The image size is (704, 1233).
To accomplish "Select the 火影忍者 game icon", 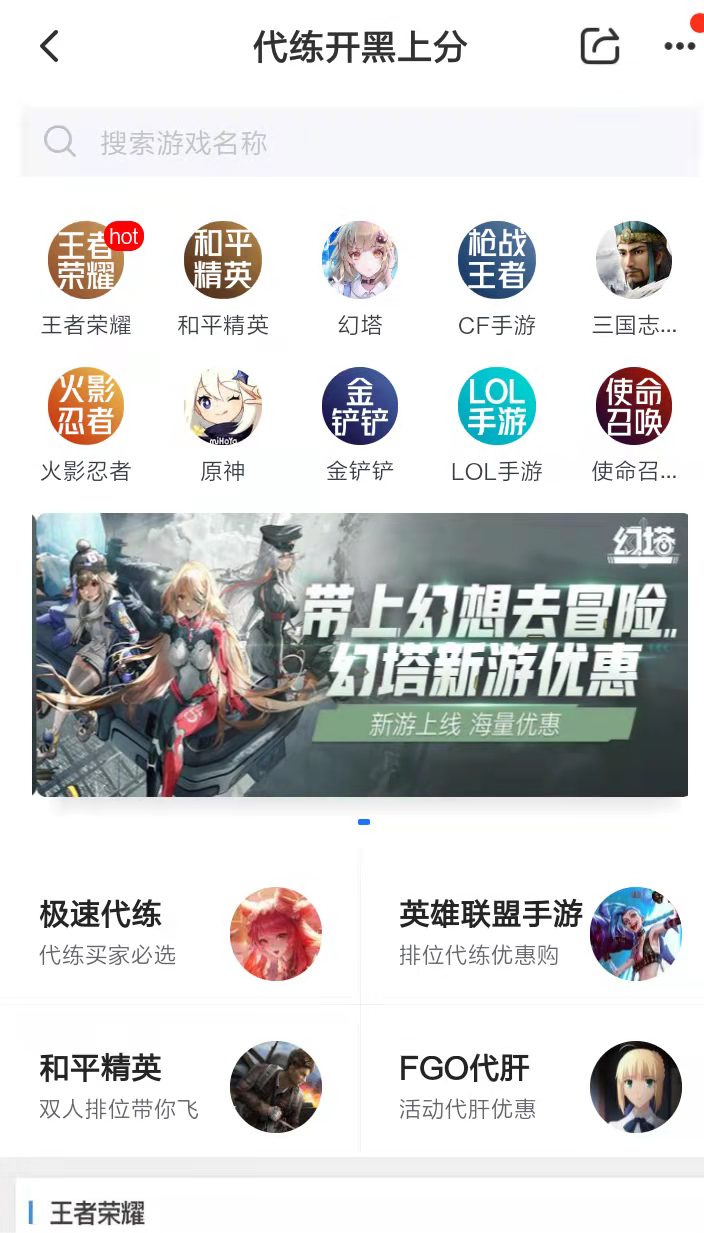I will coord(86,406).
